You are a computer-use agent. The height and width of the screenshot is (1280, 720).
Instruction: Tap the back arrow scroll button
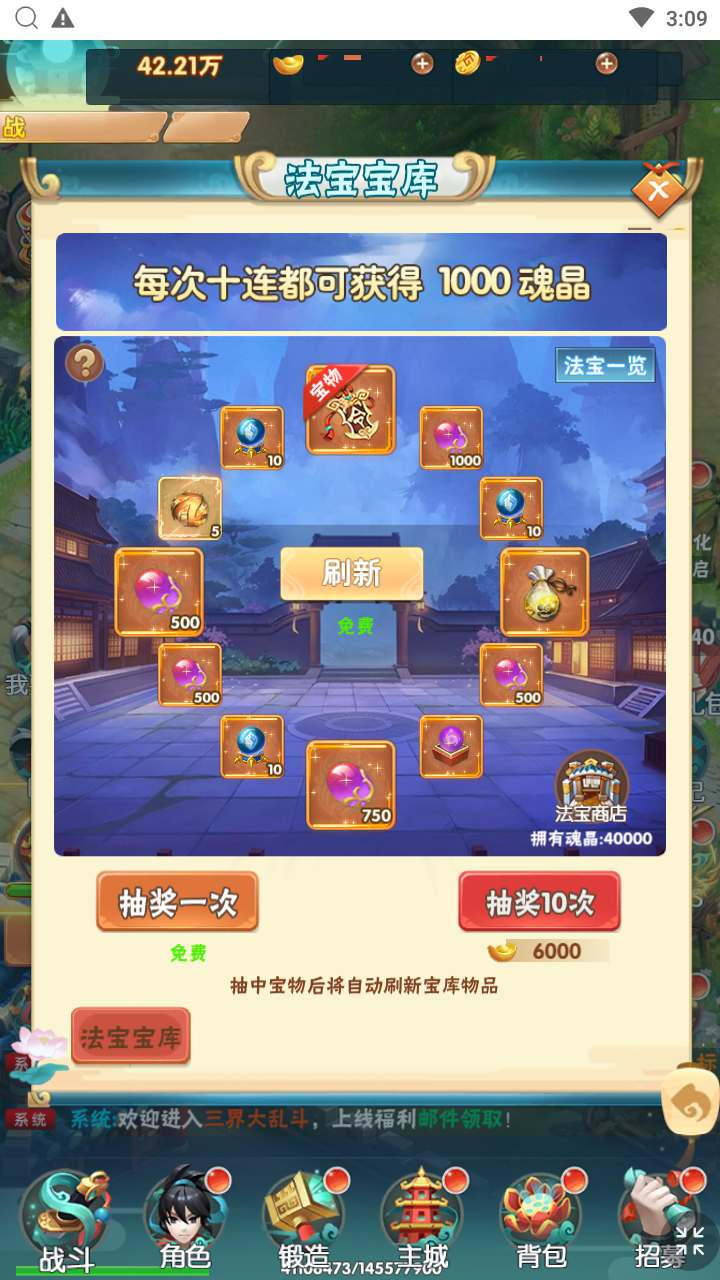coord(691,1104)
